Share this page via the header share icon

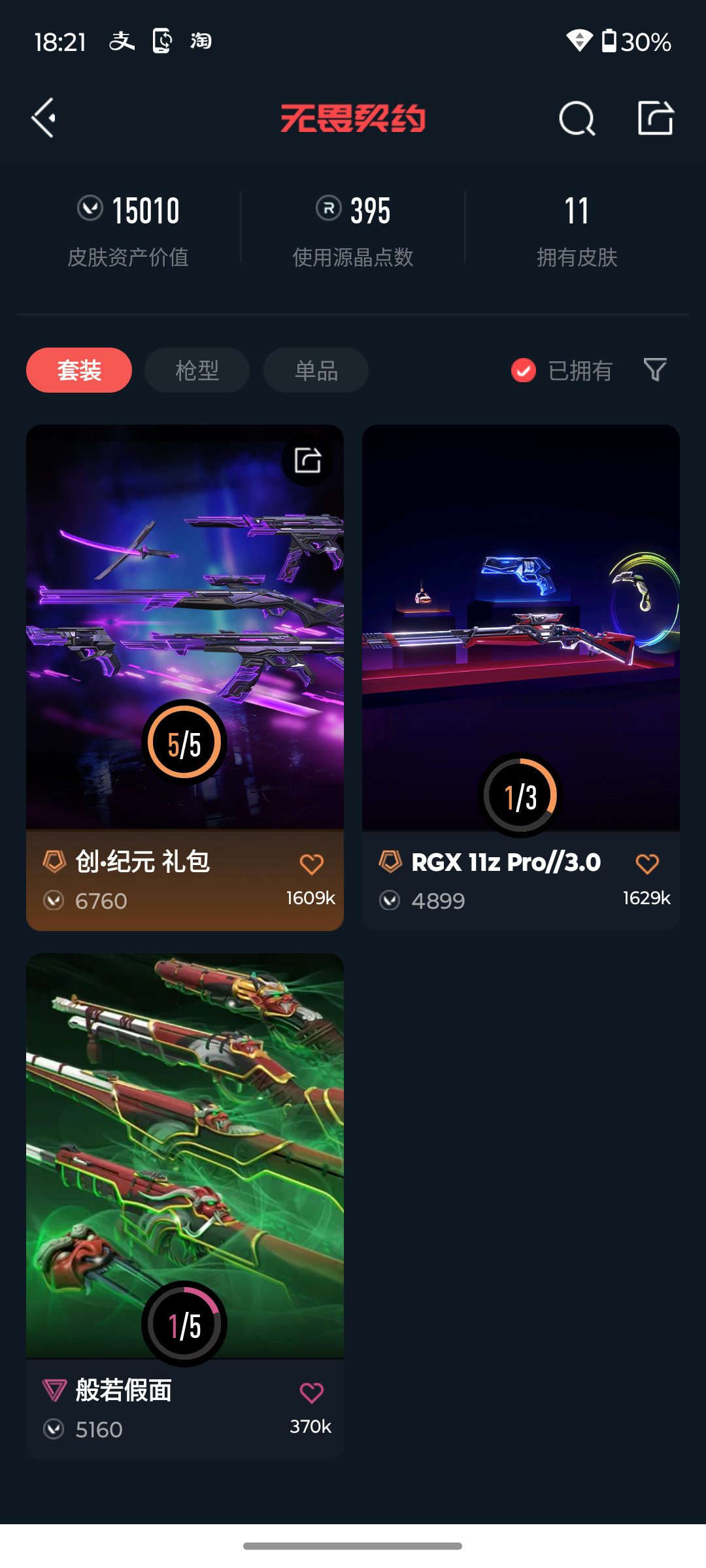tap(656, 118)
